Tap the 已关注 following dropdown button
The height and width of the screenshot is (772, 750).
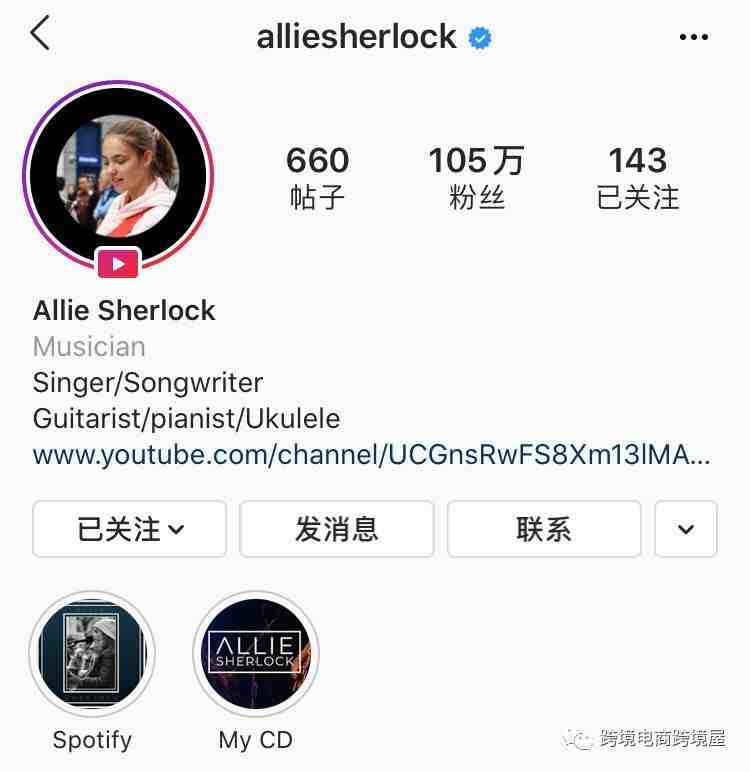[130, 529]
